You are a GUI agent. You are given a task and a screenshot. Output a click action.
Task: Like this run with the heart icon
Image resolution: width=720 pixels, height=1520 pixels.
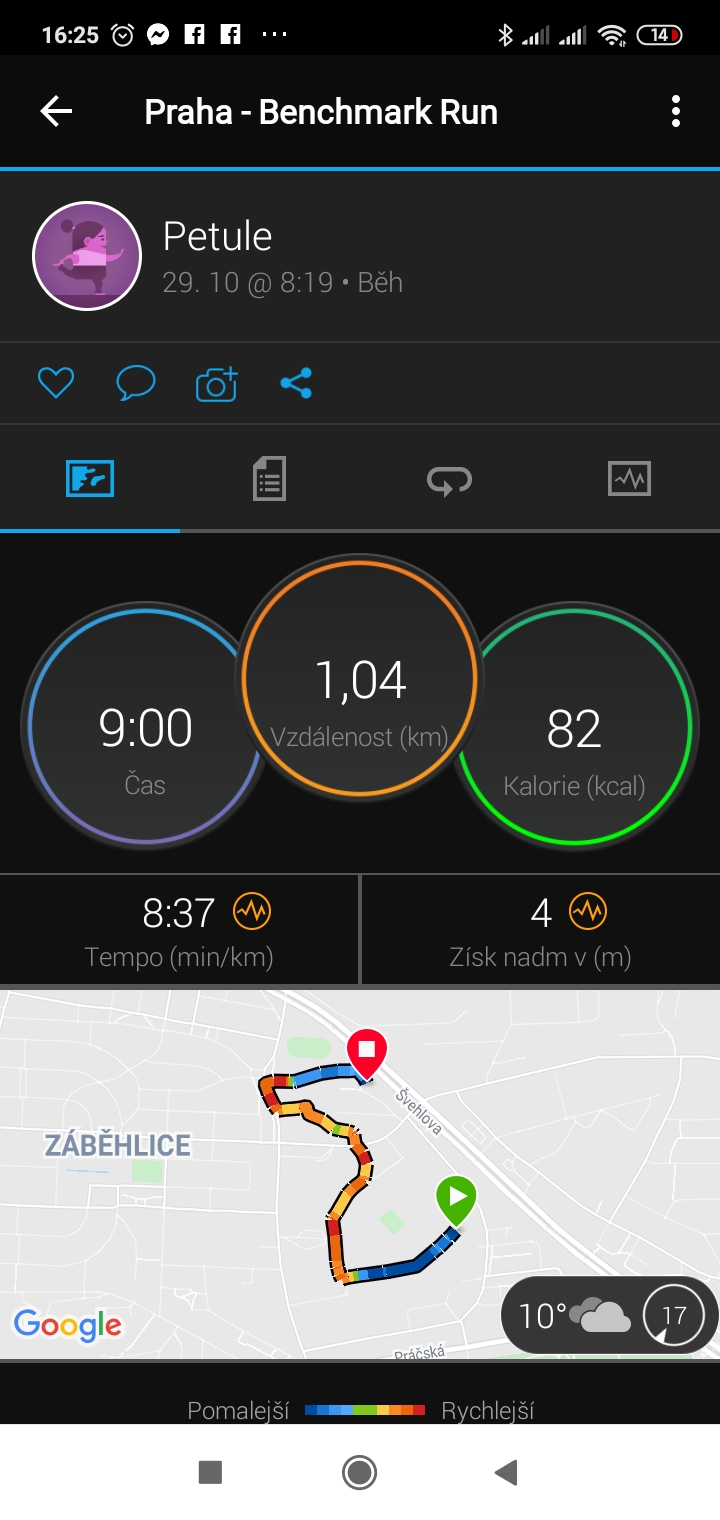[x=56, y=383]
